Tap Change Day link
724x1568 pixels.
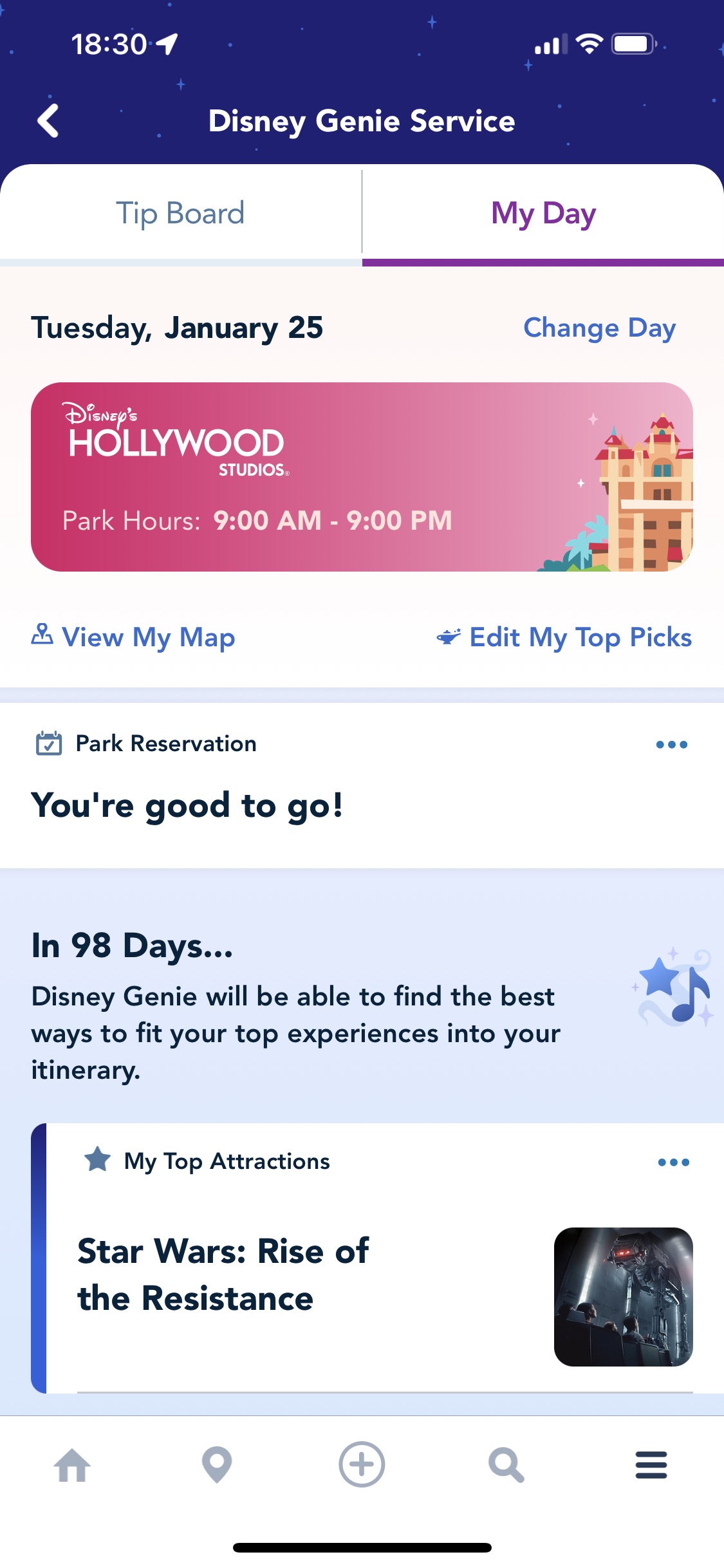coord(599,328)
